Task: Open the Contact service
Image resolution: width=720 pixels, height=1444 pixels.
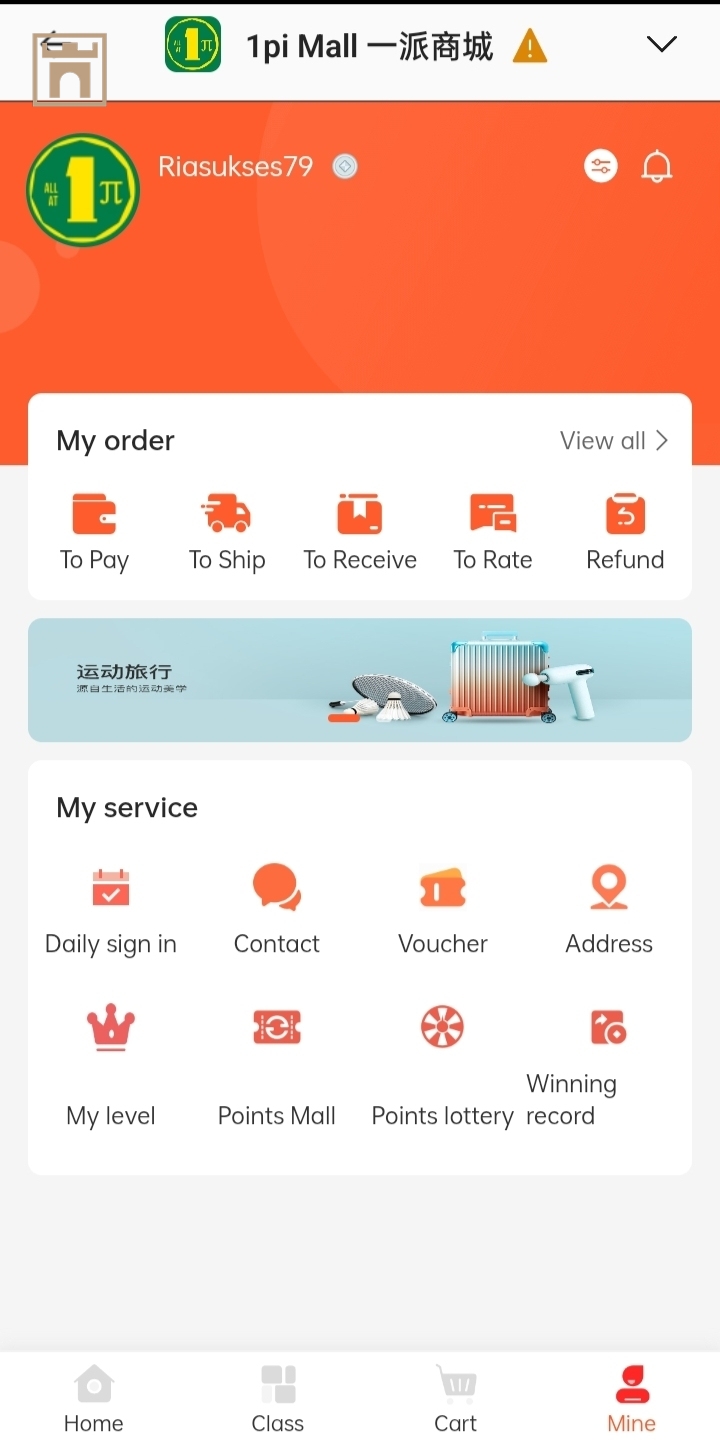Action: coord(277,910)
